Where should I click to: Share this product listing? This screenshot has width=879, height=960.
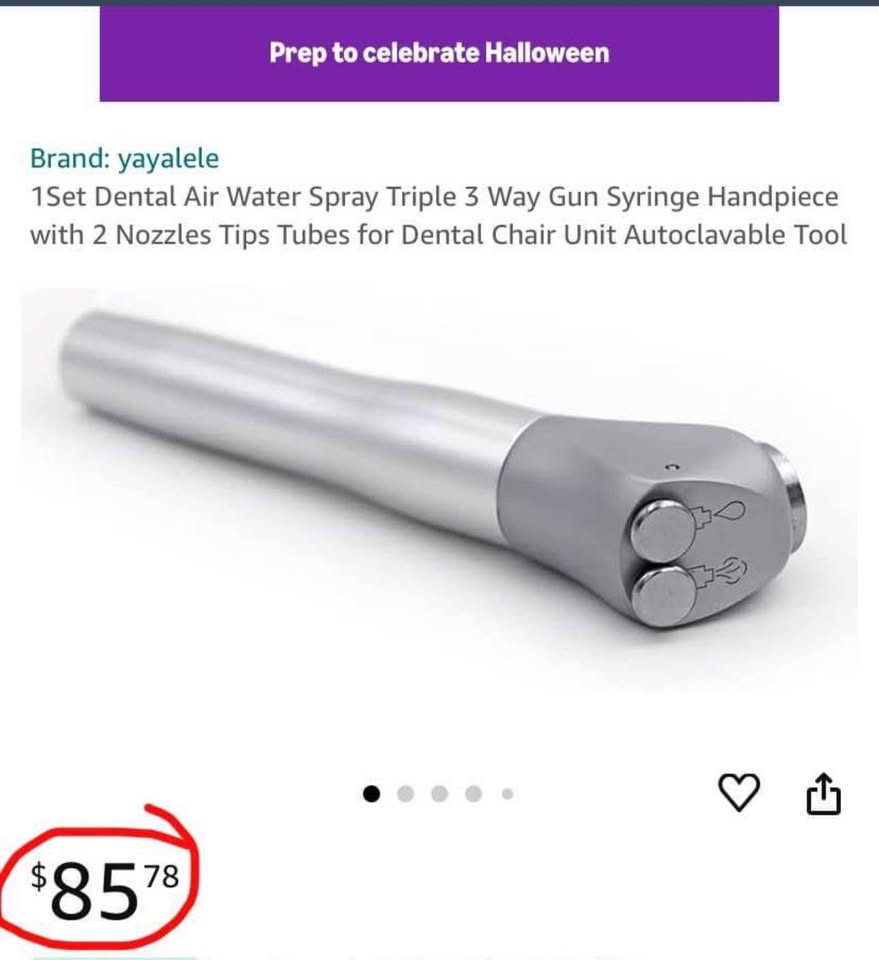[x=823, y=794]
